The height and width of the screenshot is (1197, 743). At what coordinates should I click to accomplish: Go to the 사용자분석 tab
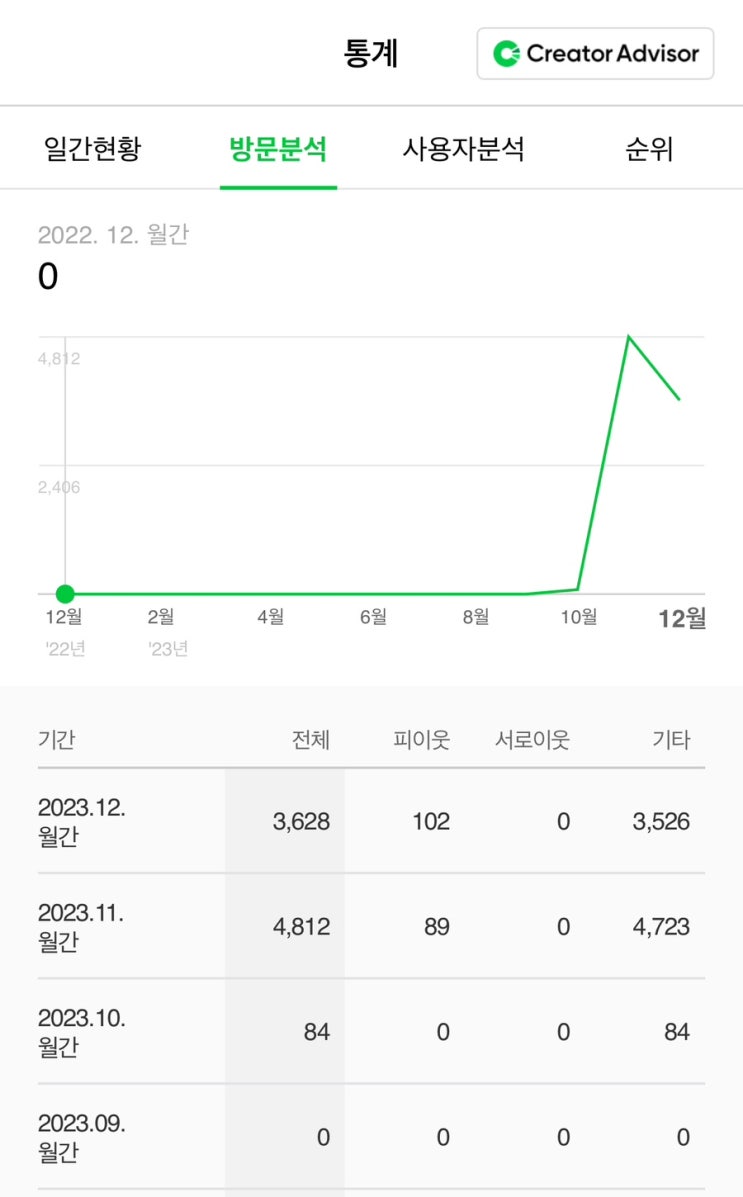point(463,150)
